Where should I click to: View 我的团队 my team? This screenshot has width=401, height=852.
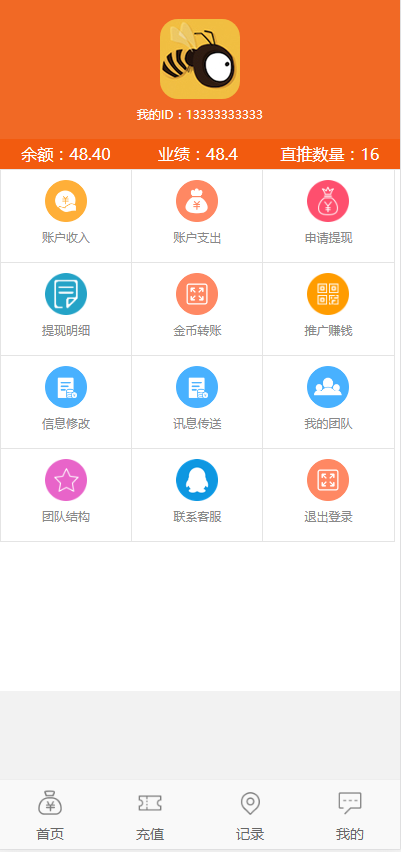tap(328, 402)
